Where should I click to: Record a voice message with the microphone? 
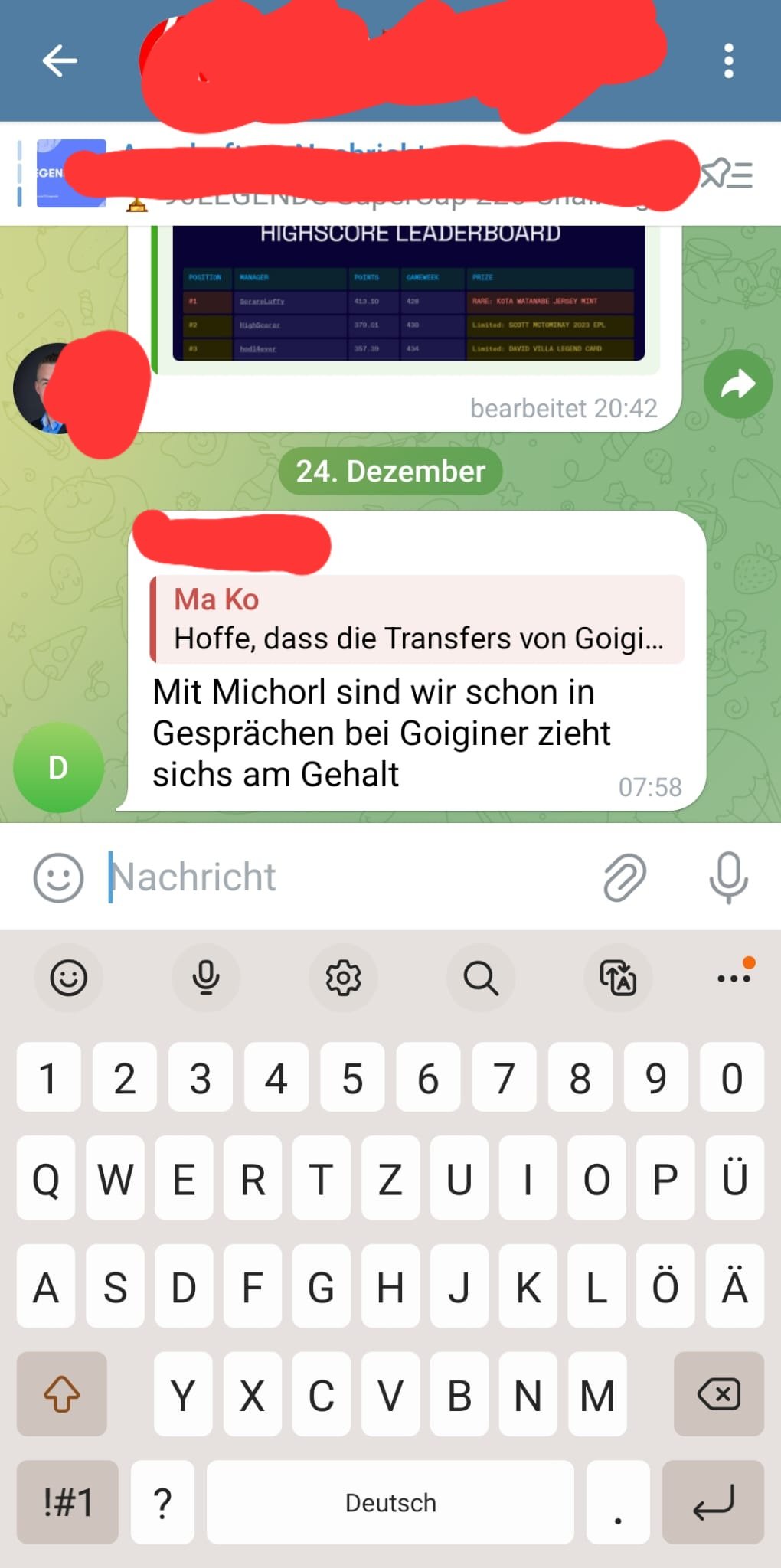coord(728,877)
